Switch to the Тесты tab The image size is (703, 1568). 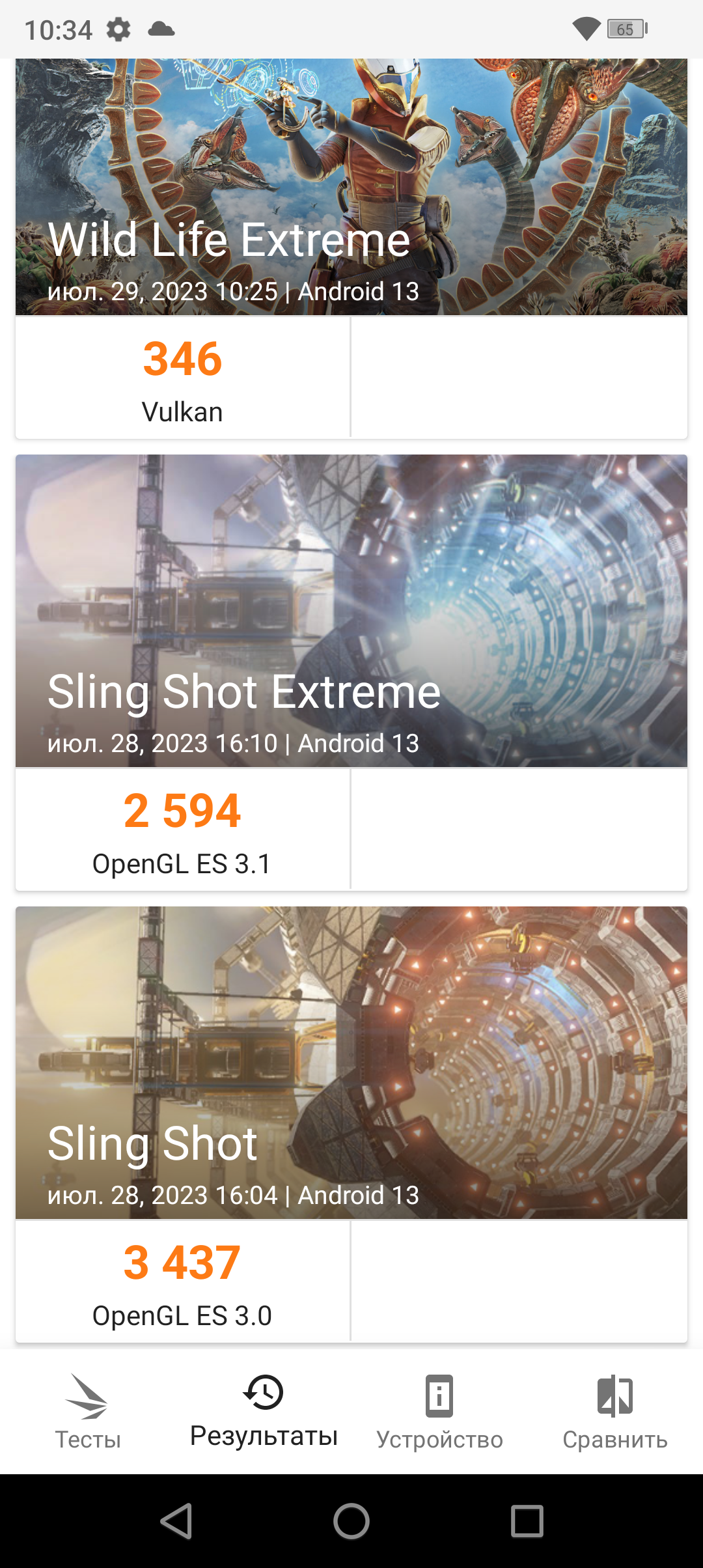pyautogui.click(x=88, y=1410)
